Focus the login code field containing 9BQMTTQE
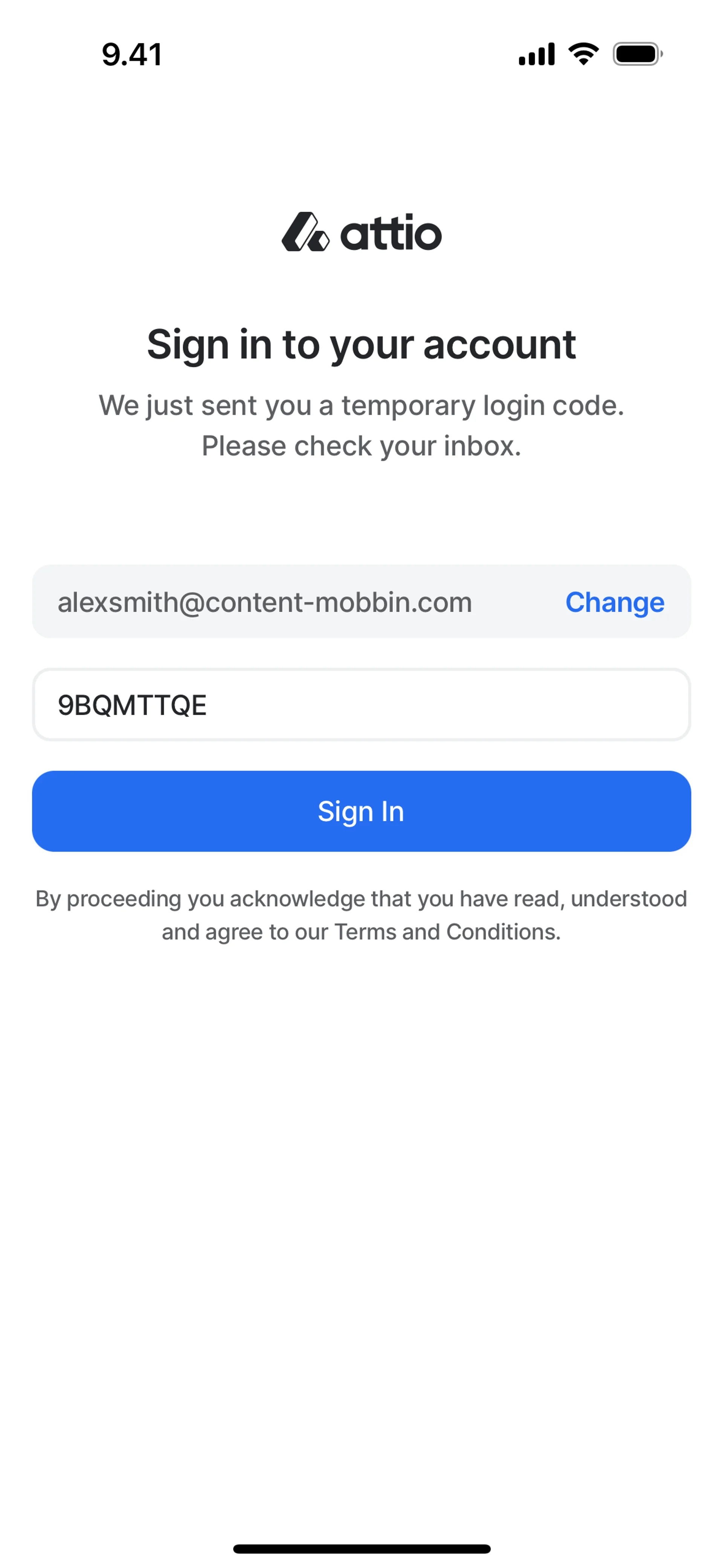Image resolution: width=723 pixels, height=1568 pixels. (361, 704)
